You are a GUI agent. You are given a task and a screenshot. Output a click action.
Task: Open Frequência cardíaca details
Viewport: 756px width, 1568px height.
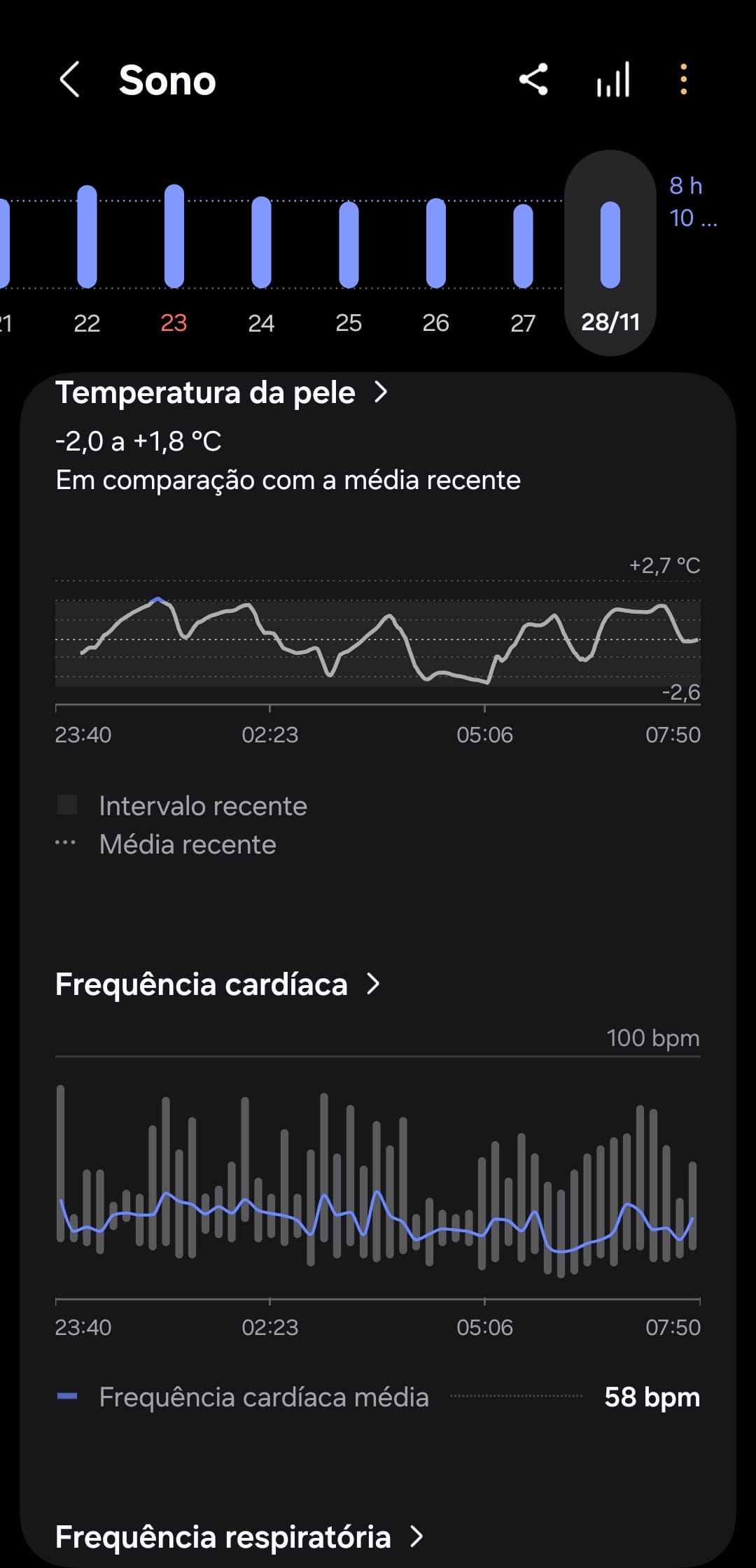[x=217, y=984]
